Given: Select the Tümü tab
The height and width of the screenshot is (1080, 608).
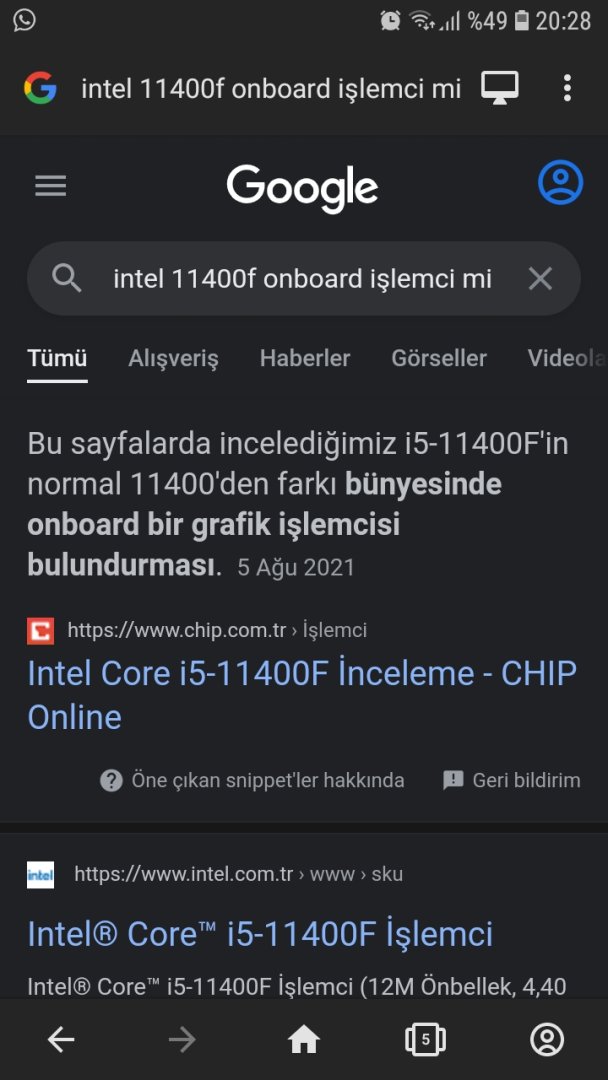Looking at the screenshot, I should click(x=57, y=358).
